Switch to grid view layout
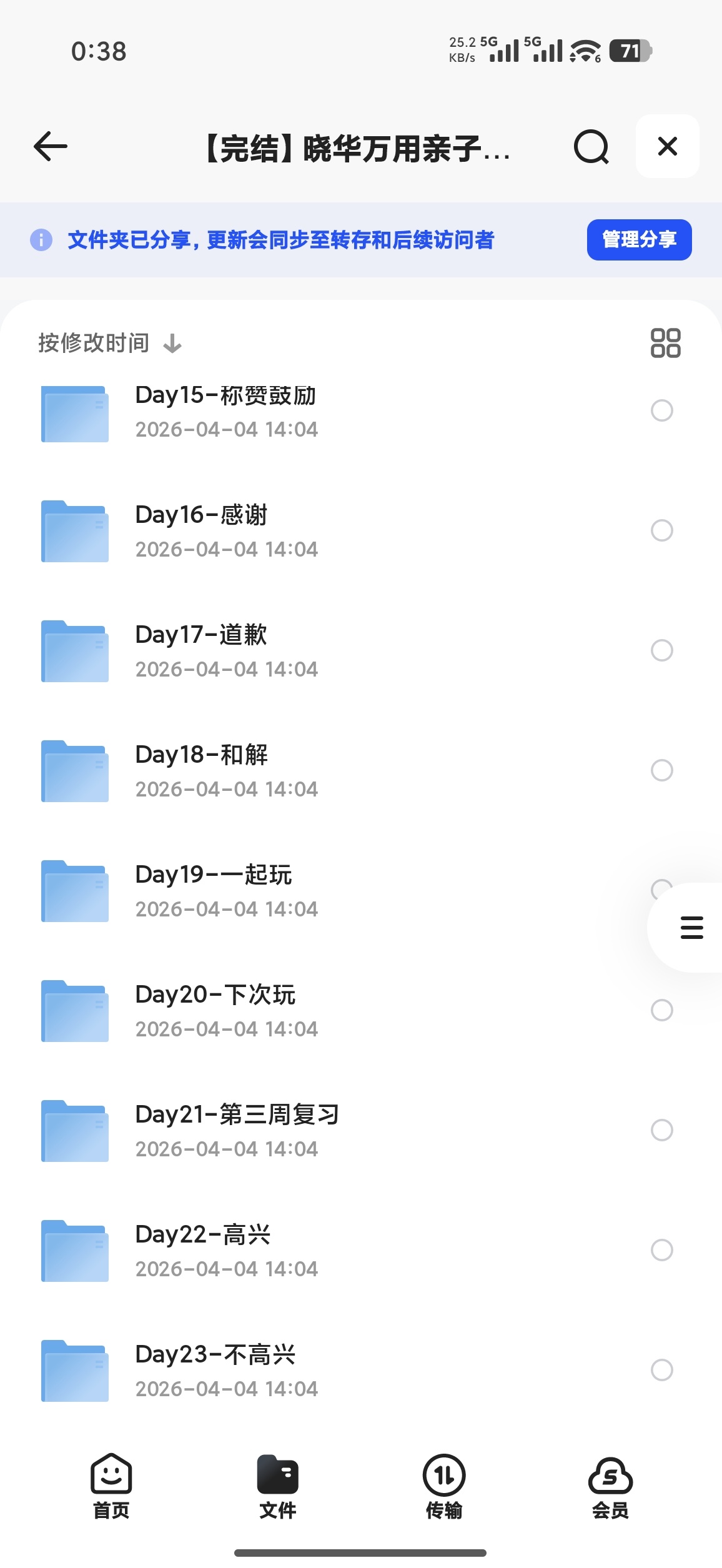 (x=665, y=343)
